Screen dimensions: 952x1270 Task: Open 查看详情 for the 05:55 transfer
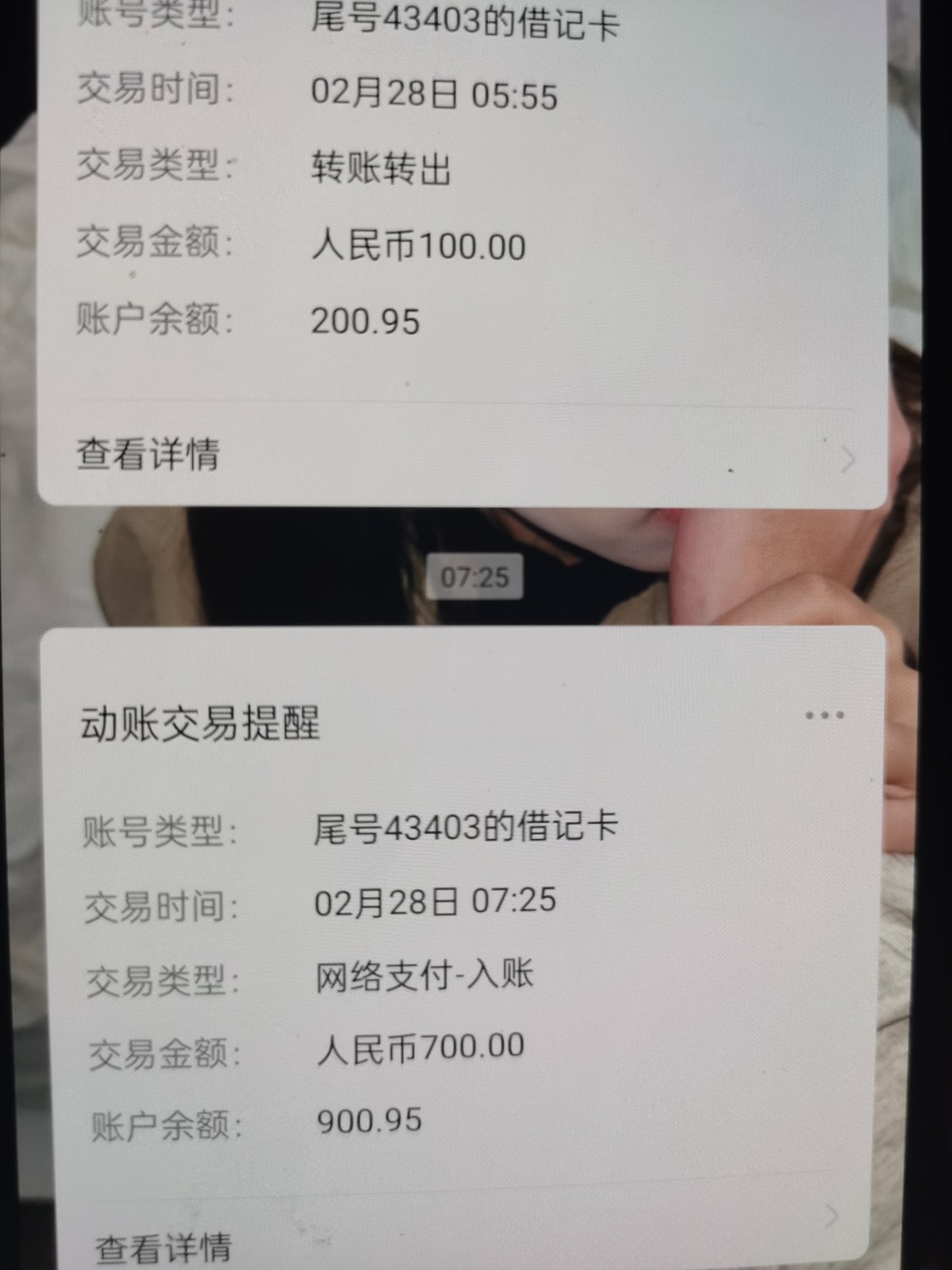[148, 455]
